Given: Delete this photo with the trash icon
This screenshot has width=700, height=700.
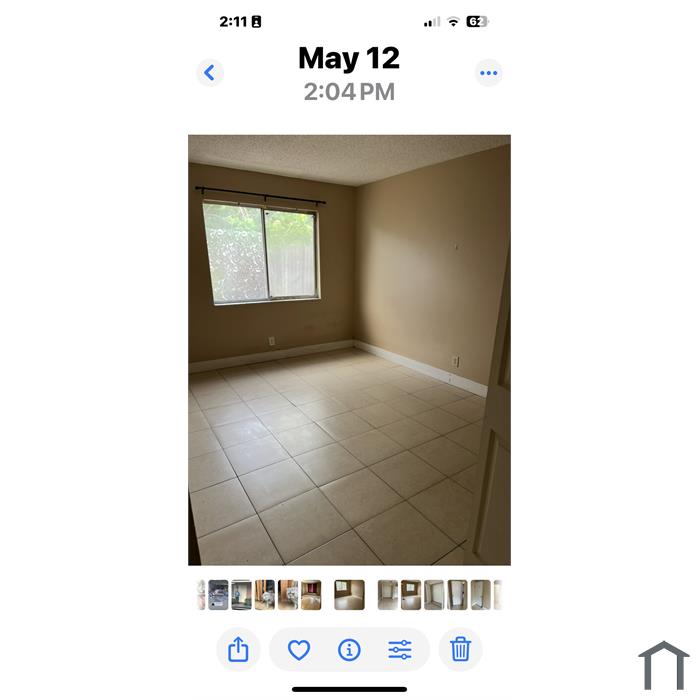Looking at the screenshot, I should point(460,650).
